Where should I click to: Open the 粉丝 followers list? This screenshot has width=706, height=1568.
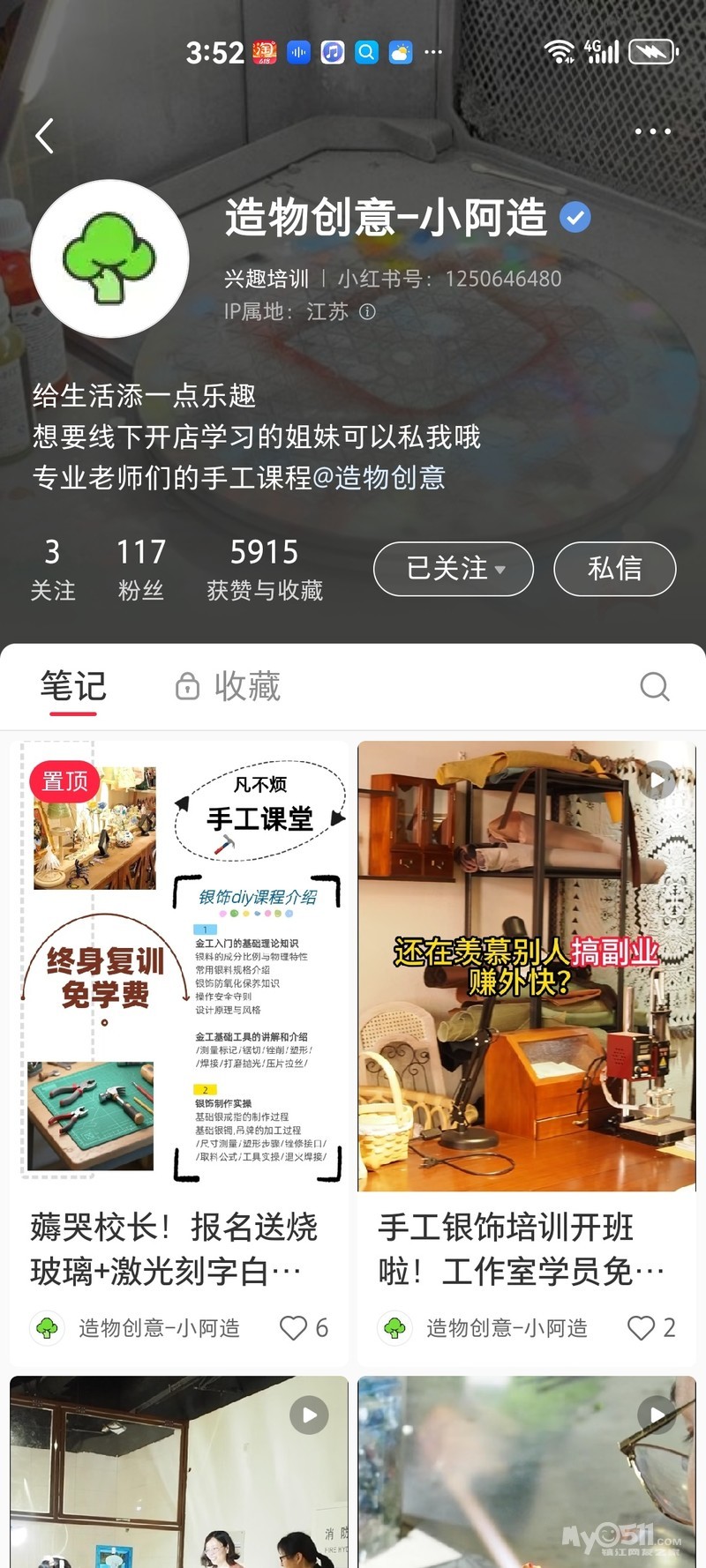pyautogui.click(x=141, y=569)
